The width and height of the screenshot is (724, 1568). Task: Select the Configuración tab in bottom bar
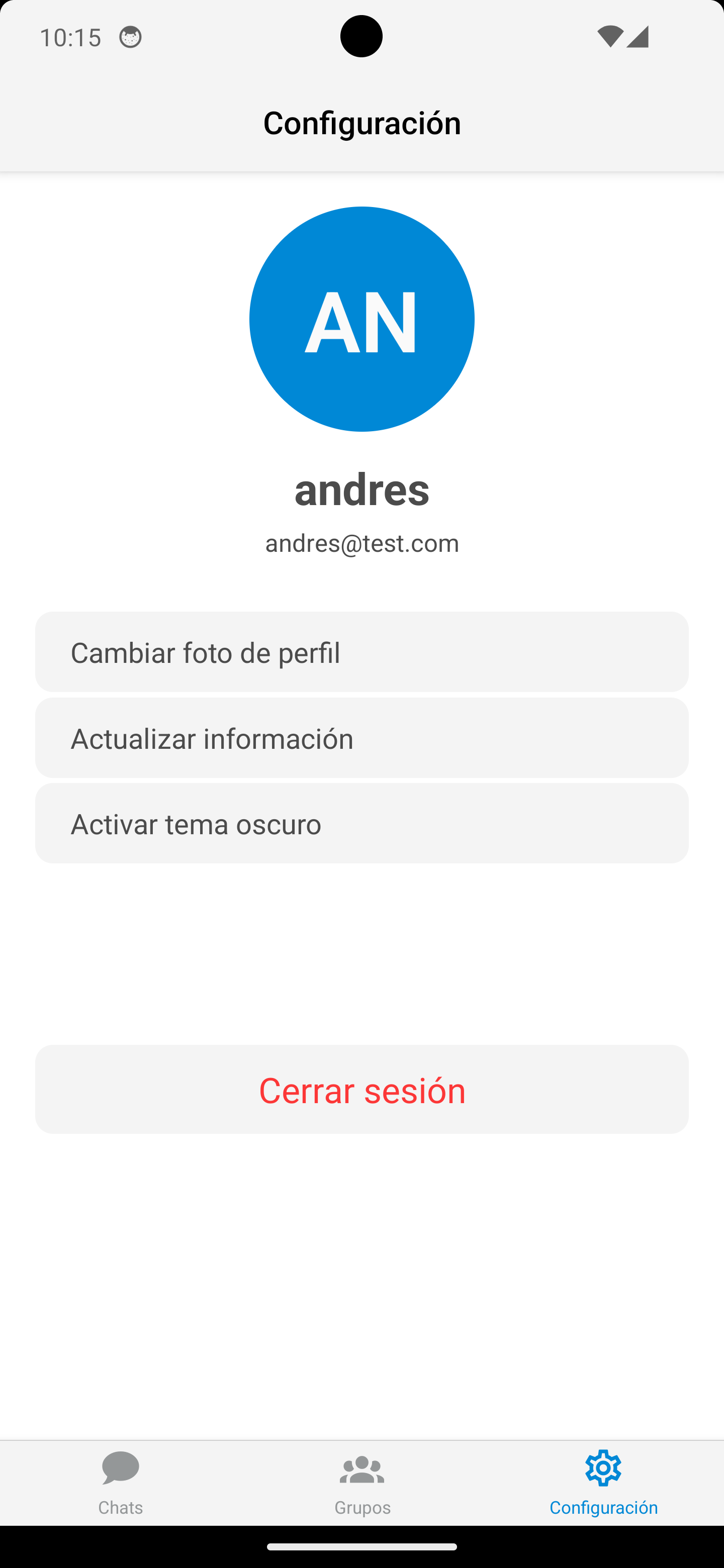click(x=603, y=1482)
